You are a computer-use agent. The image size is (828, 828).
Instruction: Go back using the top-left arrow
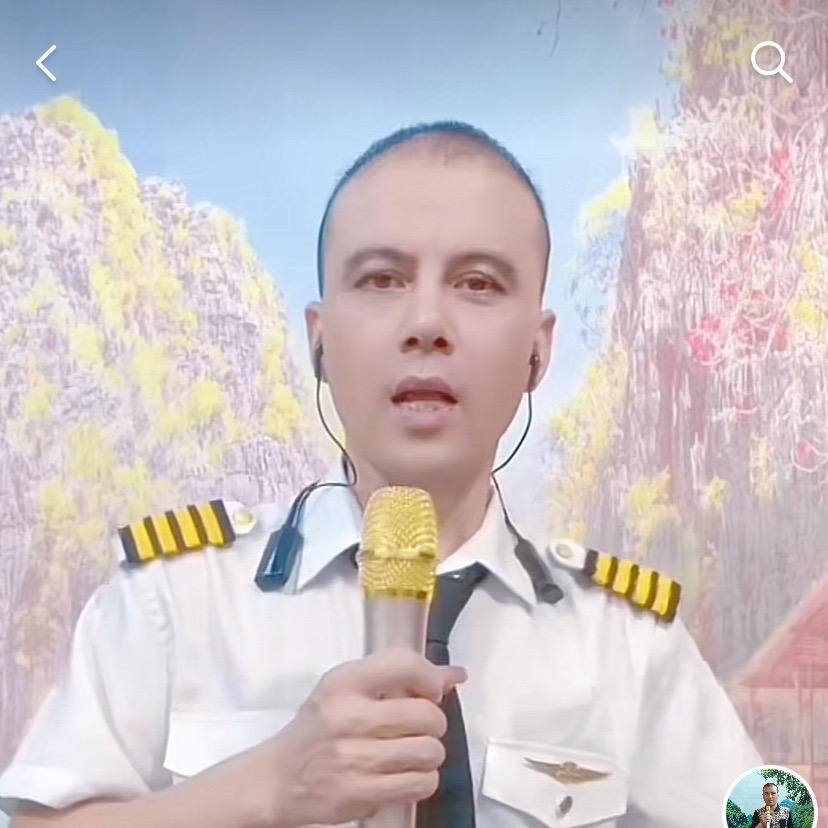tap(46, 63)
